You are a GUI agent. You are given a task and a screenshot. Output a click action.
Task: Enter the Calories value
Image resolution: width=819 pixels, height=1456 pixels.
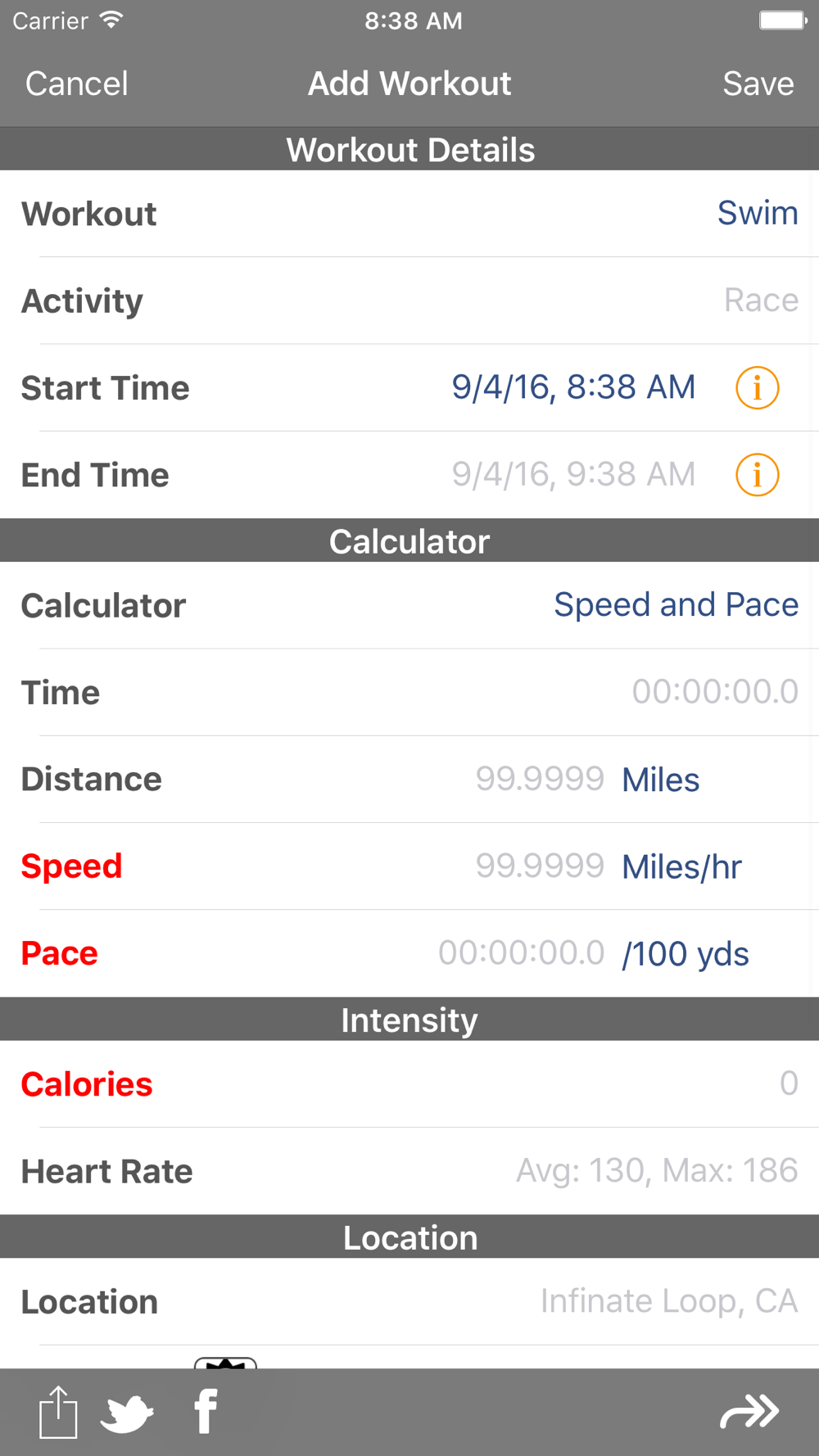(409, 1084)
